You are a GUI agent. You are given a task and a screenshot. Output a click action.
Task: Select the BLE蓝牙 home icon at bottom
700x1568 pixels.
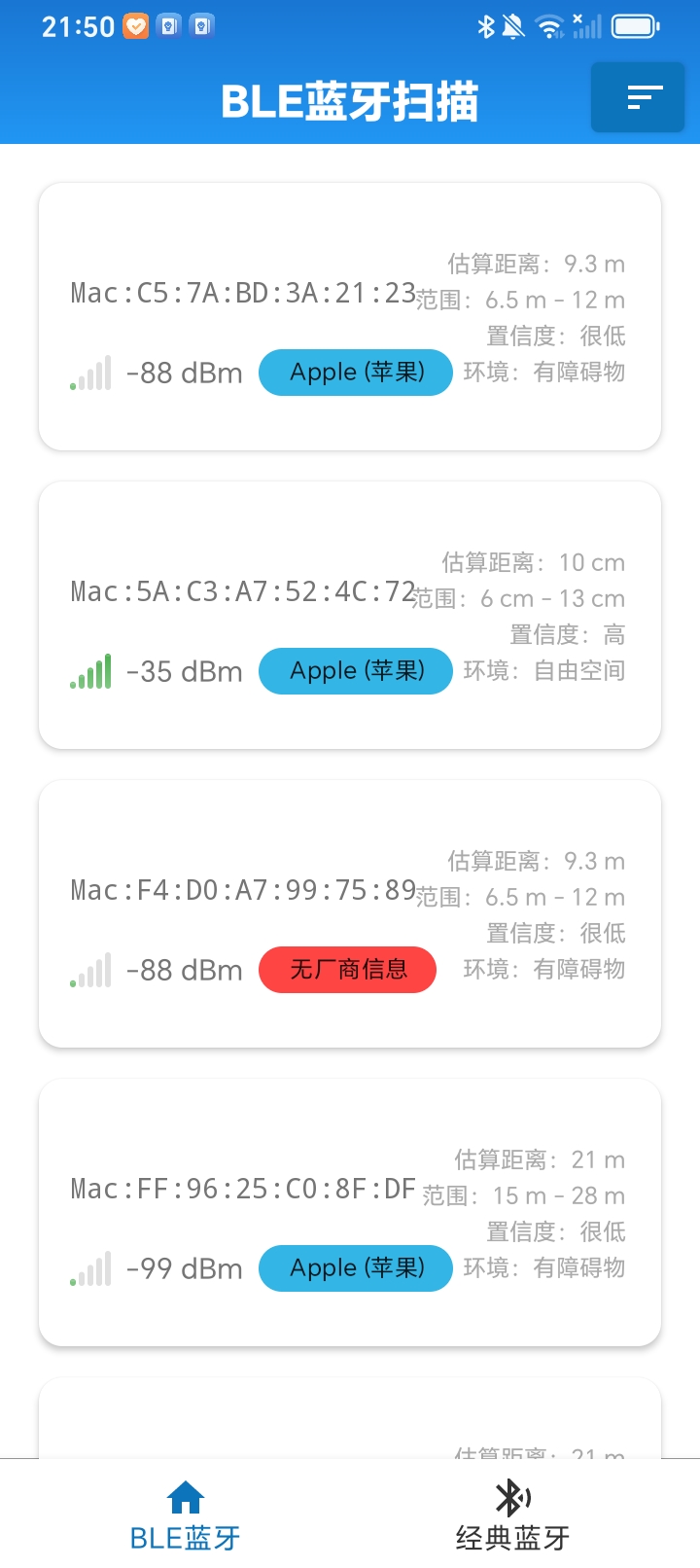[185, 1499]
